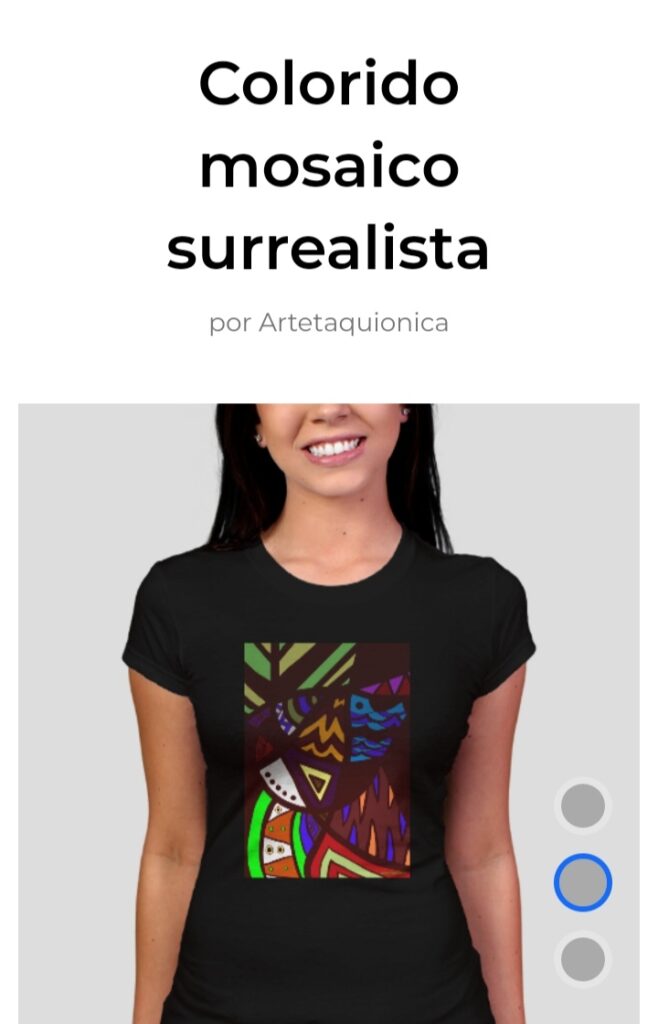Select the last product view dot

pyautogui.click(x=583, y=960)
